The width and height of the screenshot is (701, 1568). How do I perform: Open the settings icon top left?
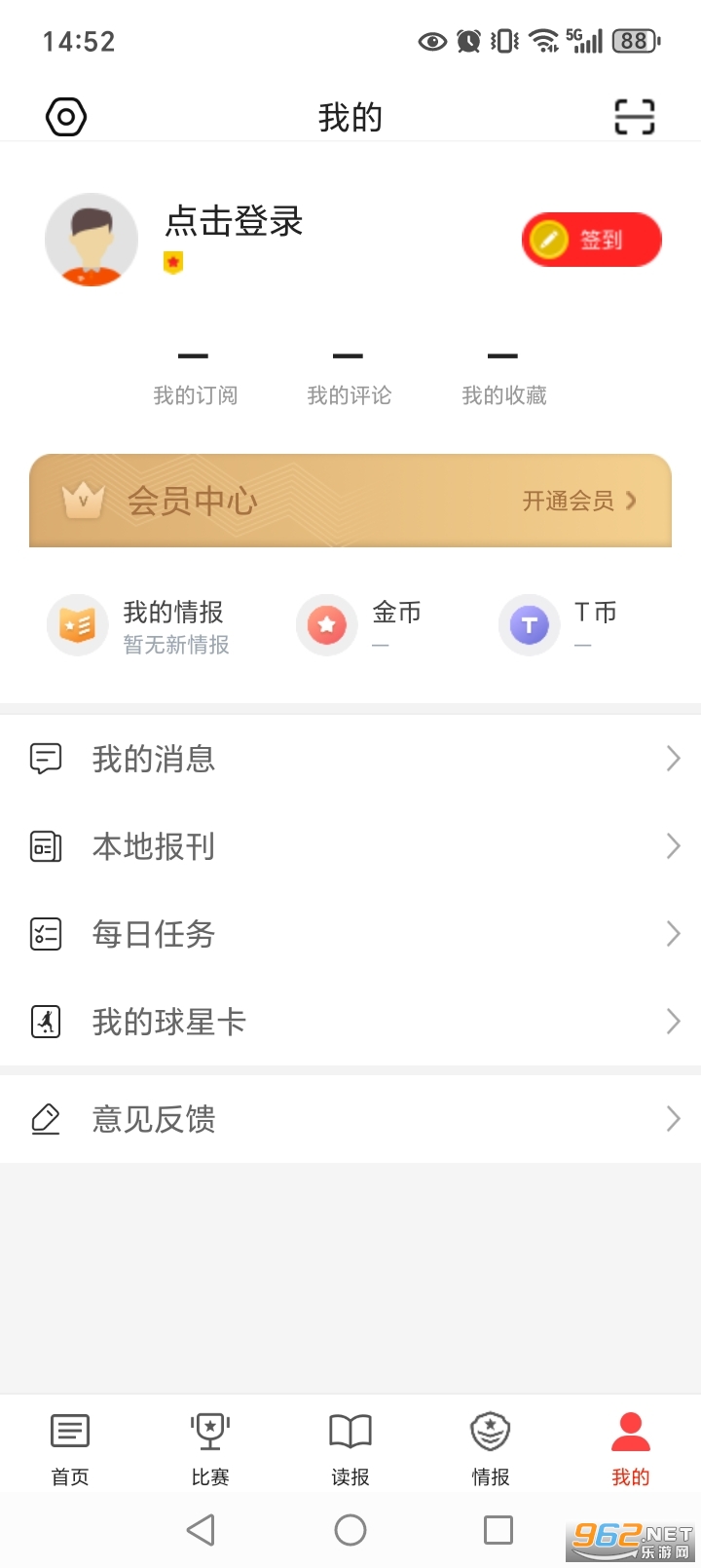(x=66, y=116)
